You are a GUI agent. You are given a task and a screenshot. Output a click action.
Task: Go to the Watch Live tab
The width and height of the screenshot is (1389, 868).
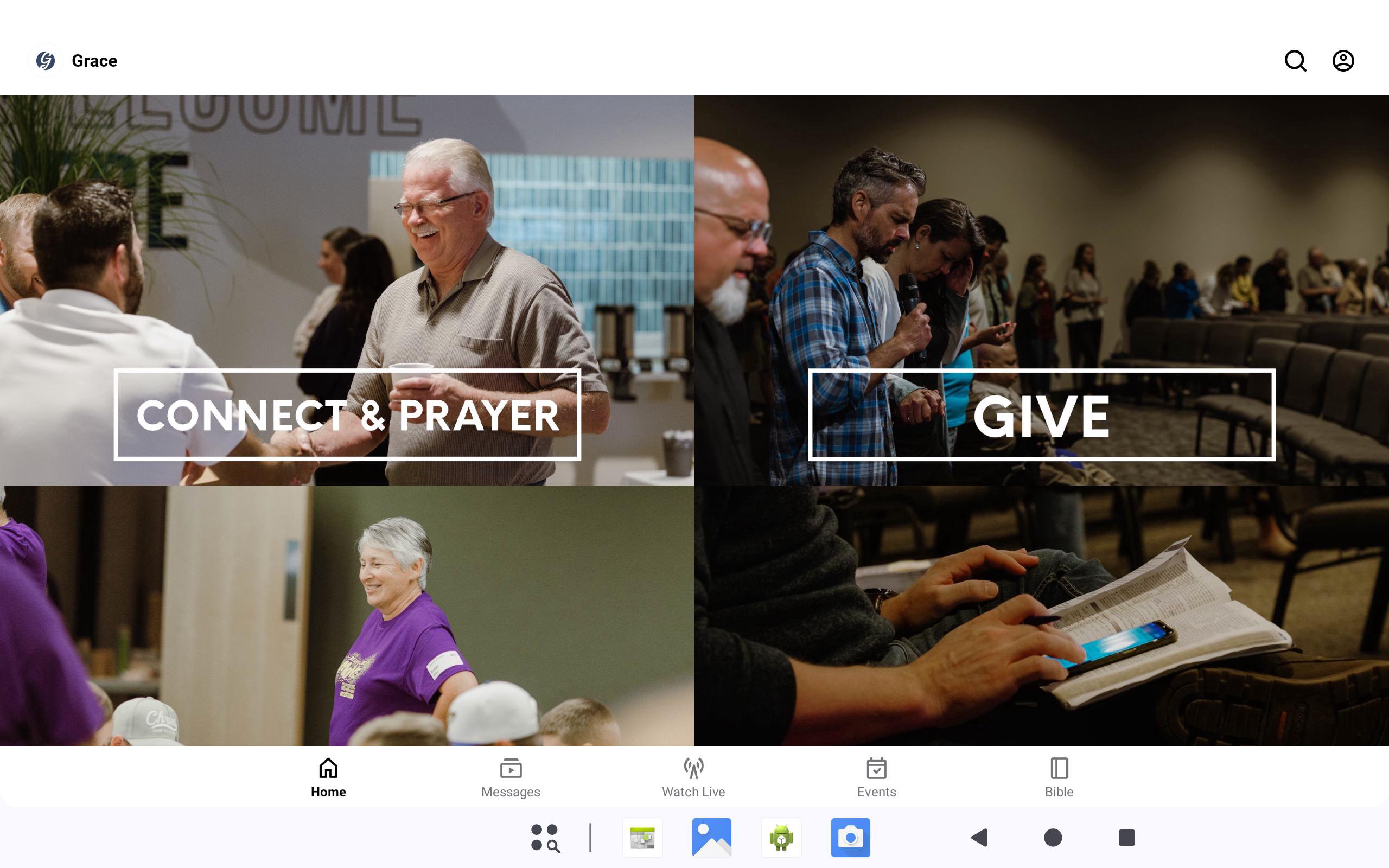[693, 777]
